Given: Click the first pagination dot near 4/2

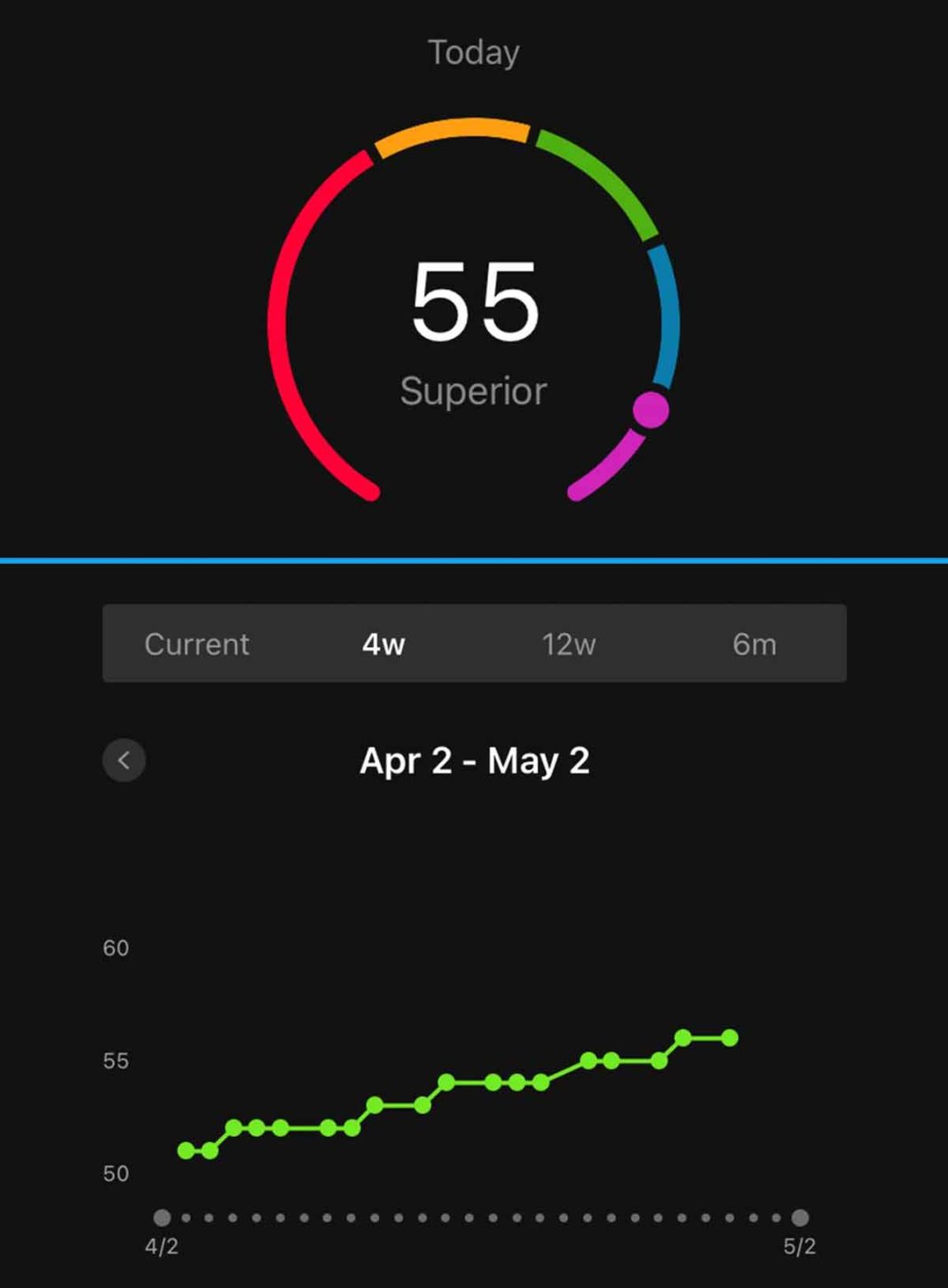Looking at the screenshot, I should [163, 1218].
